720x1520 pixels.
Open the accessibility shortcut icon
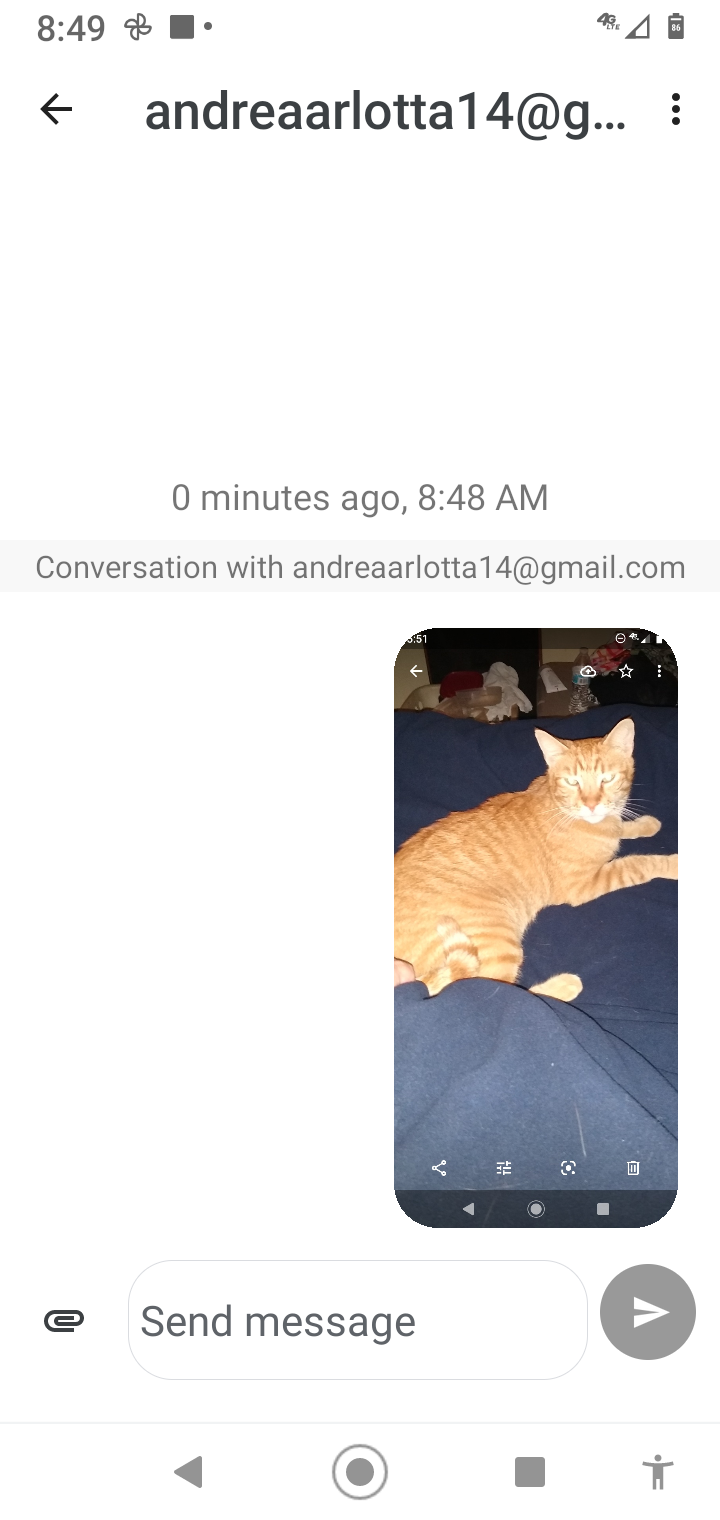pos(657,1472)
